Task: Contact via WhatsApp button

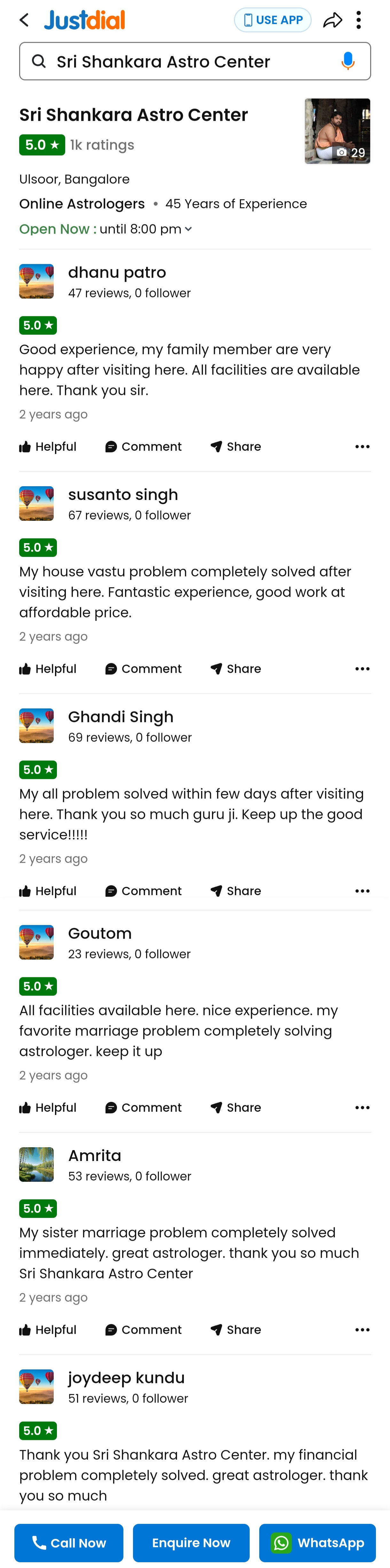Action: [x=317, y=1543]
